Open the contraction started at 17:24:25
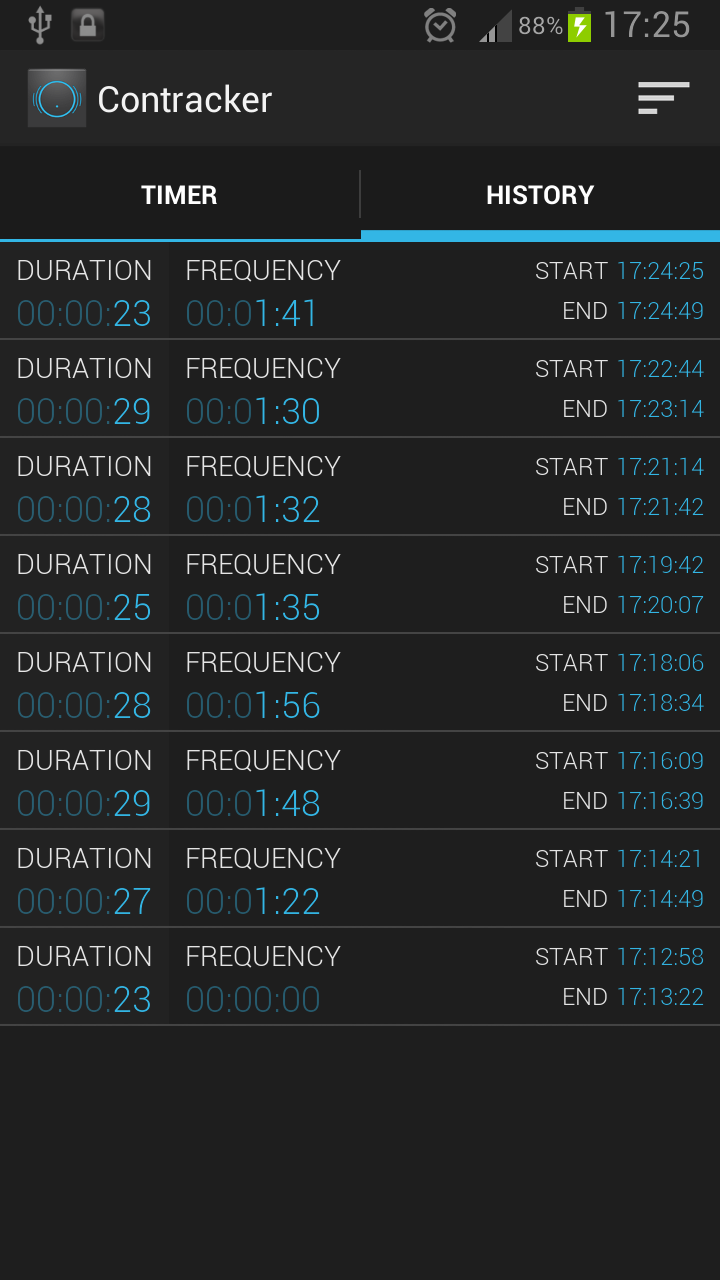This screenshot has height=1280, width=720. click(360, 291)
